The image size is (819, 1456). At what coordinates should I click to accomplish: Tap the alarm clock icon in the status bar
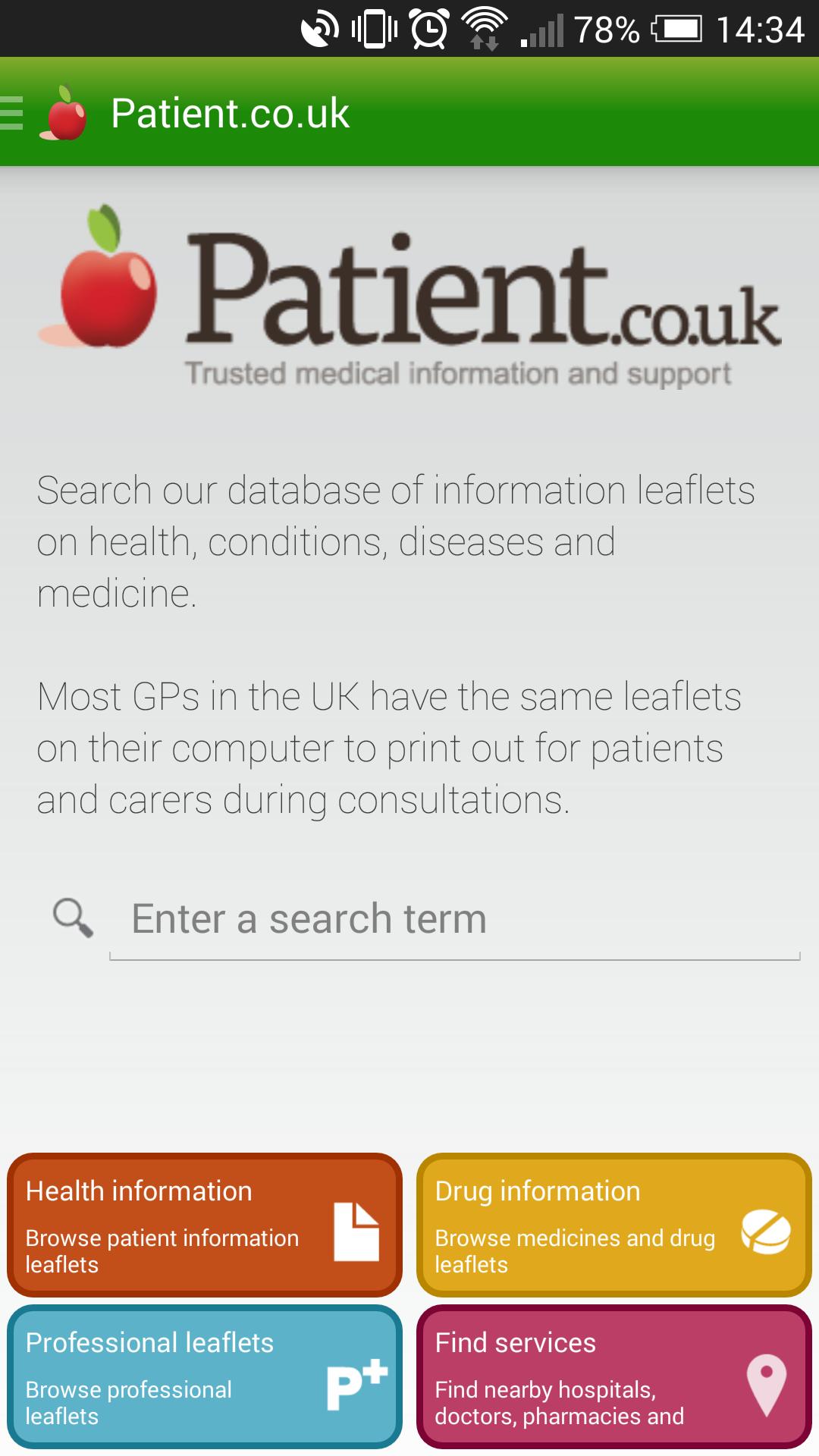click(425, 29)
